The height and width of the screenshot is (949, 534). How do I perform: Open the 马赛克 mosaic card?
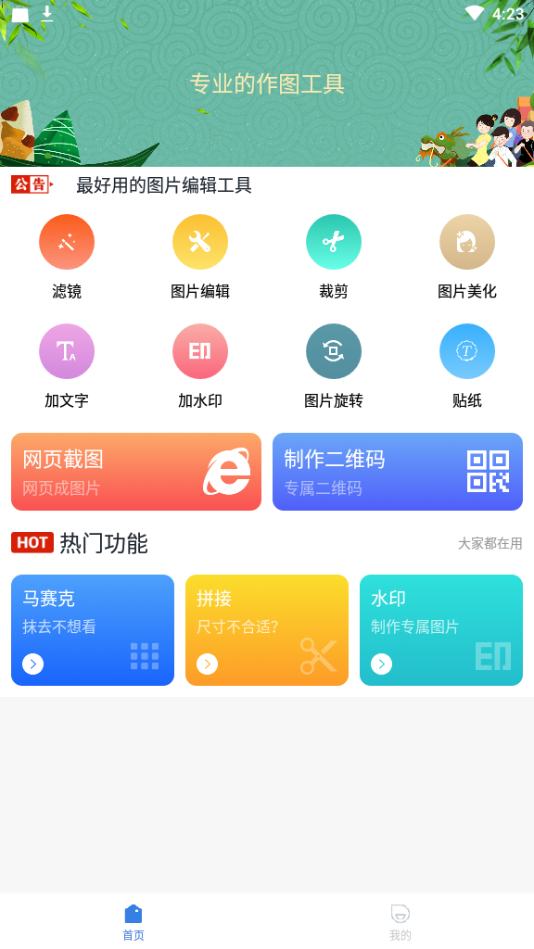pyautogui.click(x=93, y=630)
